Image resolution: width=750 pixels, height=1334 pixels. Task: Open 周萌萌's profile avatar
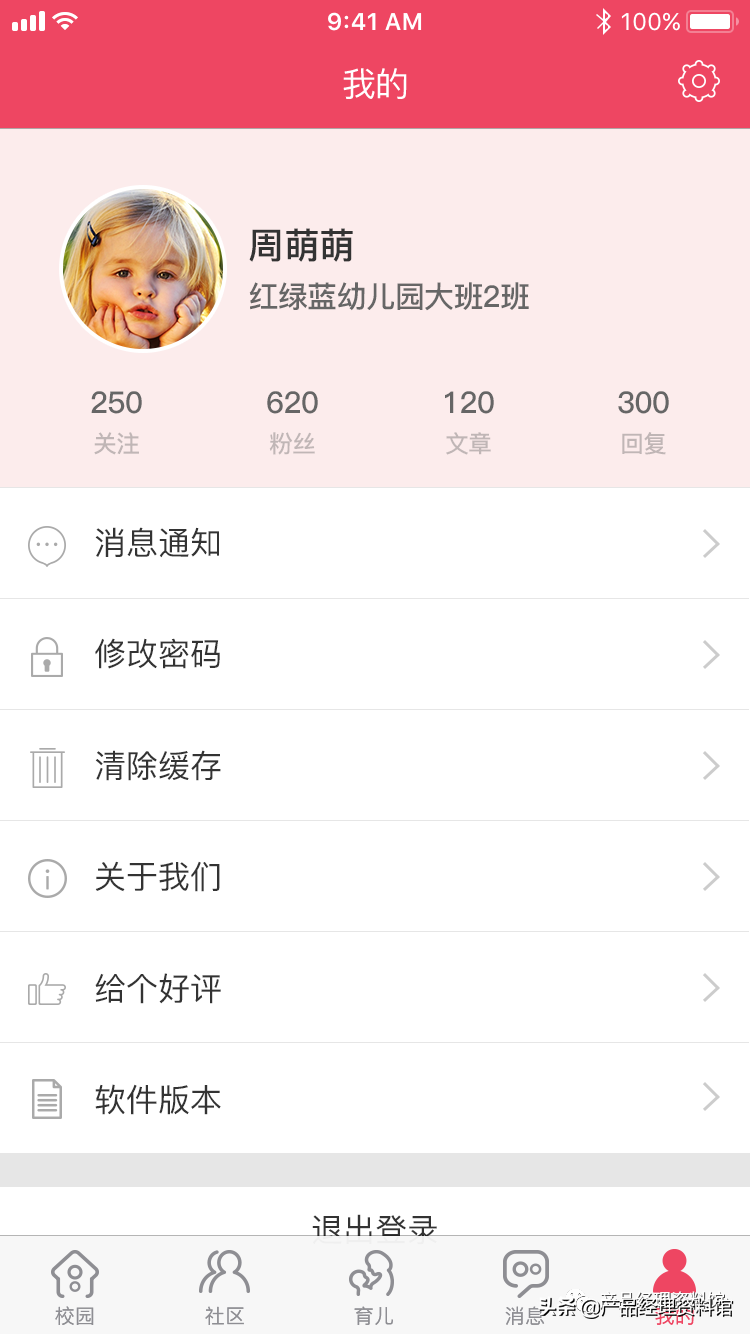[144, 270]
